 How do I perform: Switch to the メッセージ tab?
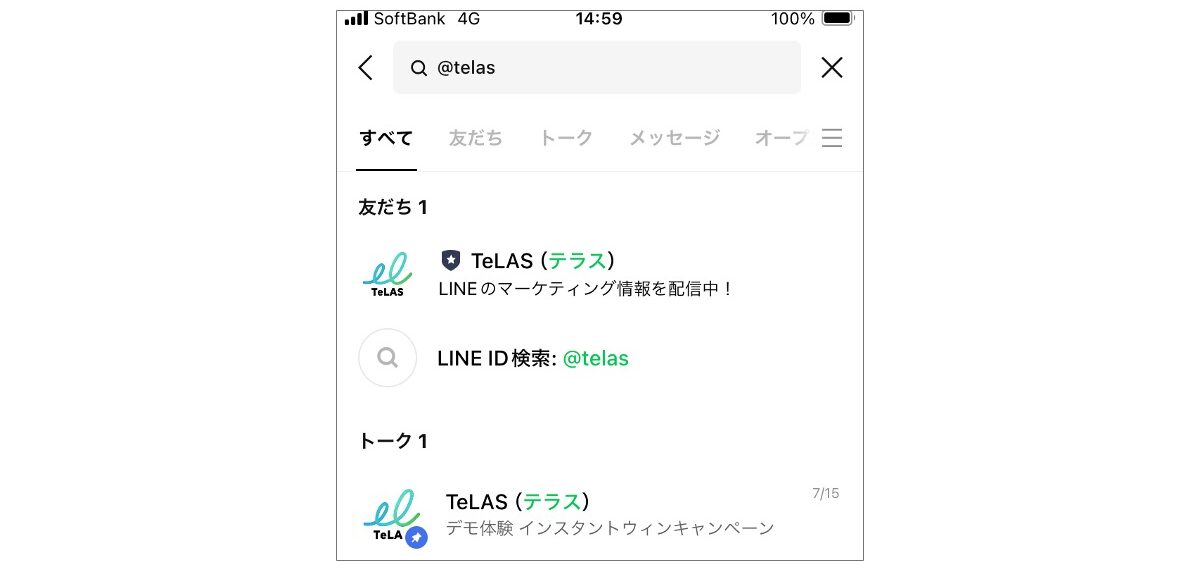click(674, 138)
